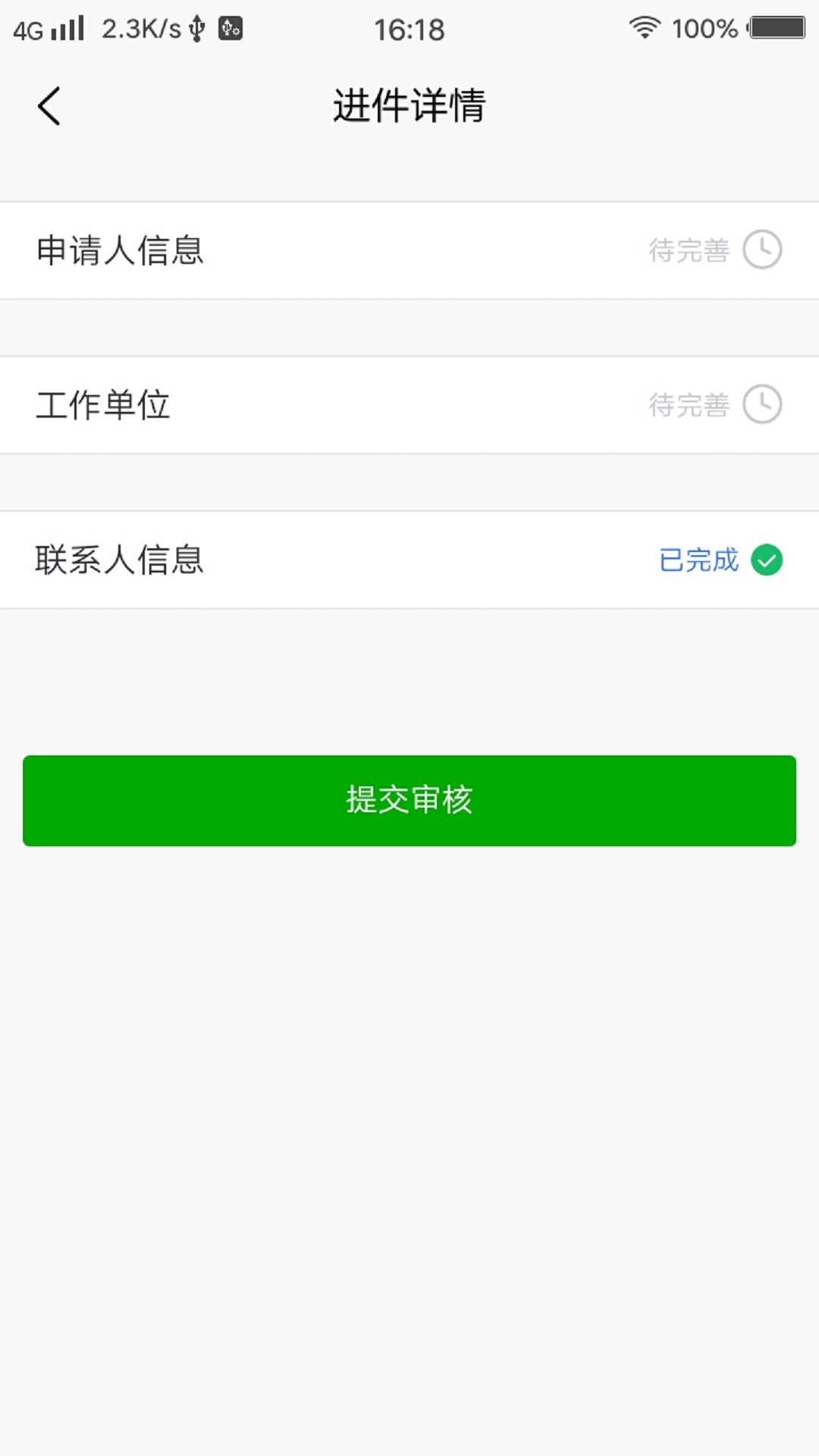Click the 16:18 clock in the status bar

tap(409, 29)
